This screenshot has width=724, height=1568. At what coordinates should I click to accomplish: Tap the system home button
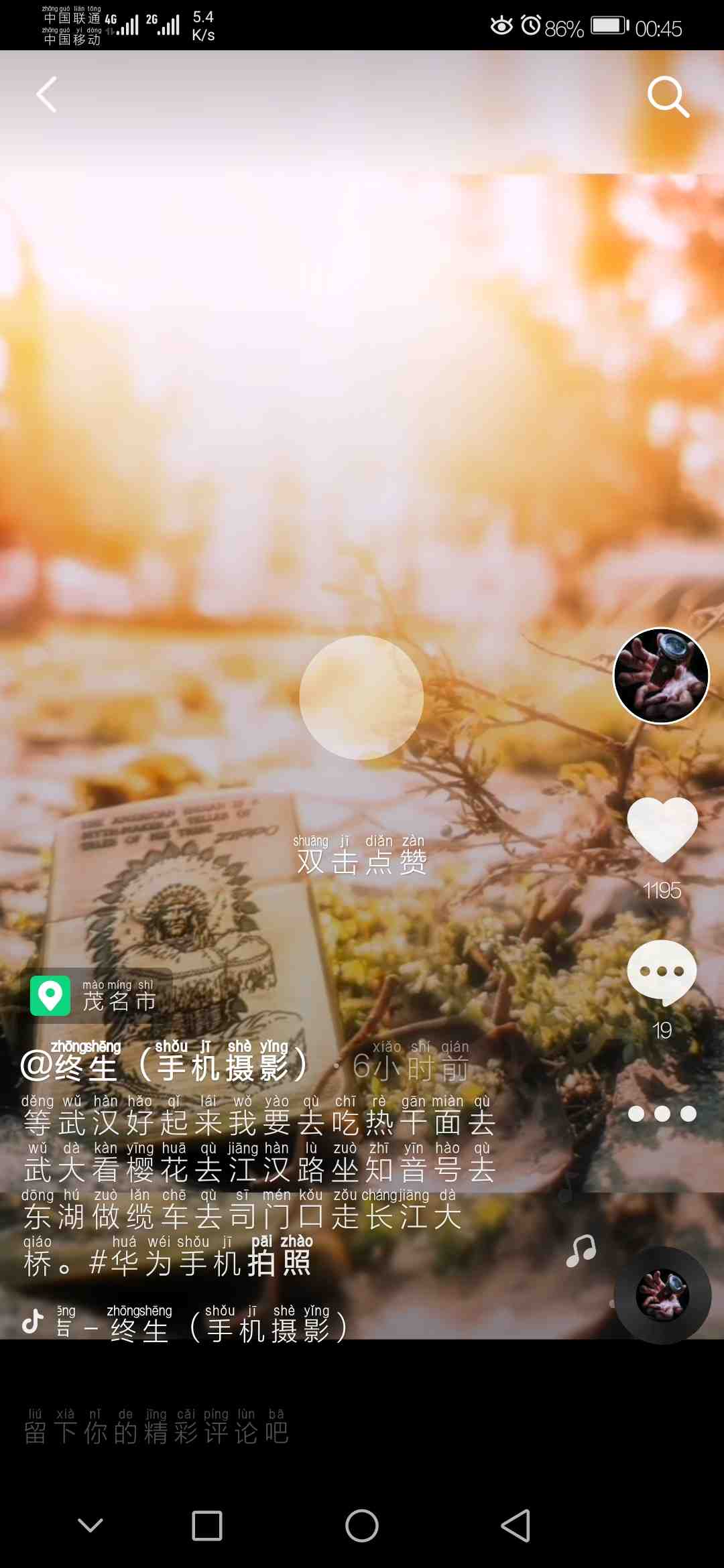click(362, 1526)
